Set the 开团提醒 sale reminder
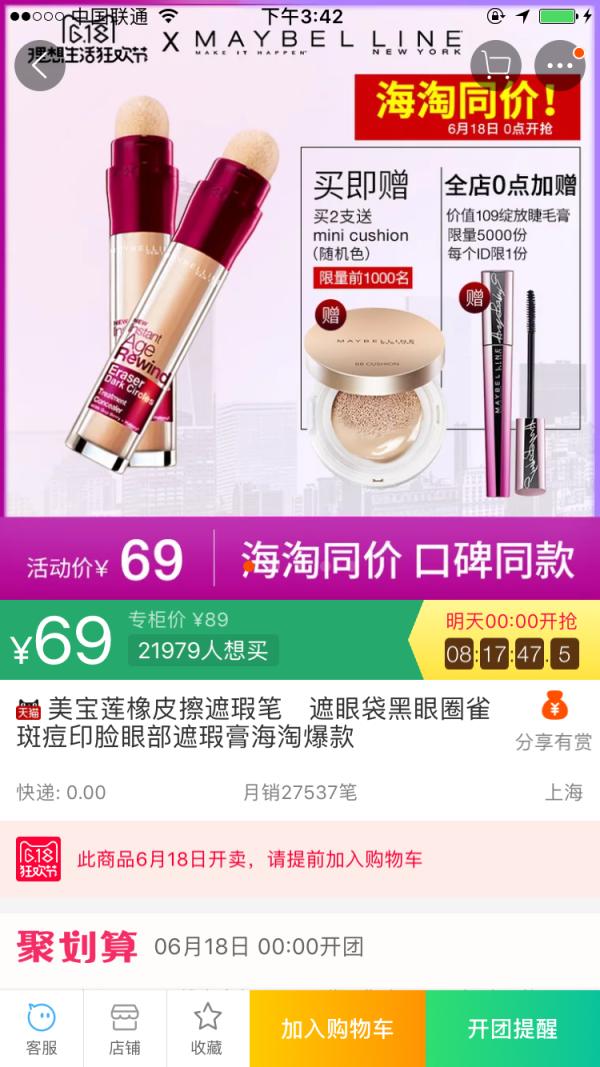The image size is (600, 1067). coord(512,1029)
